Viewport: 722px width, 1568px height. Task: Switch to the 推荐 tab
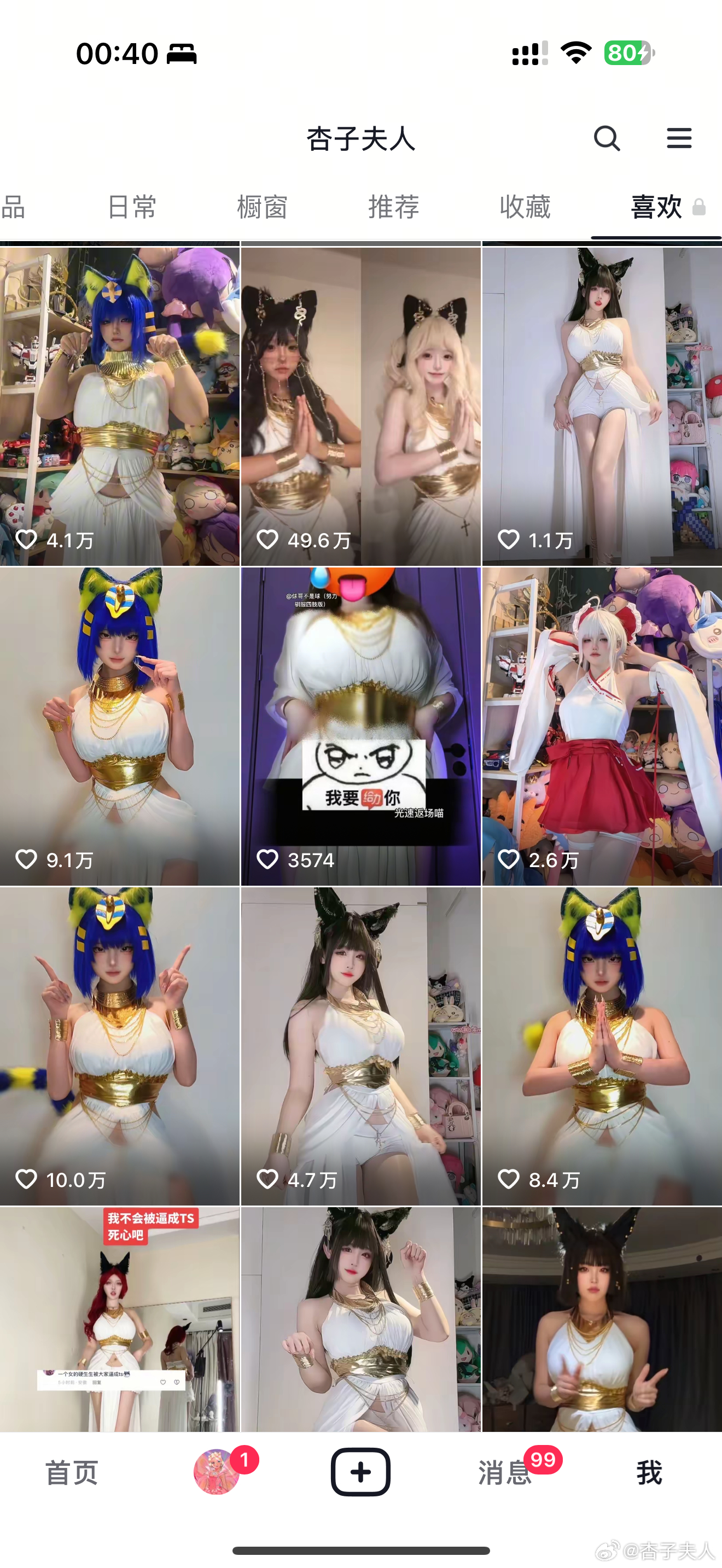[393, 207]
